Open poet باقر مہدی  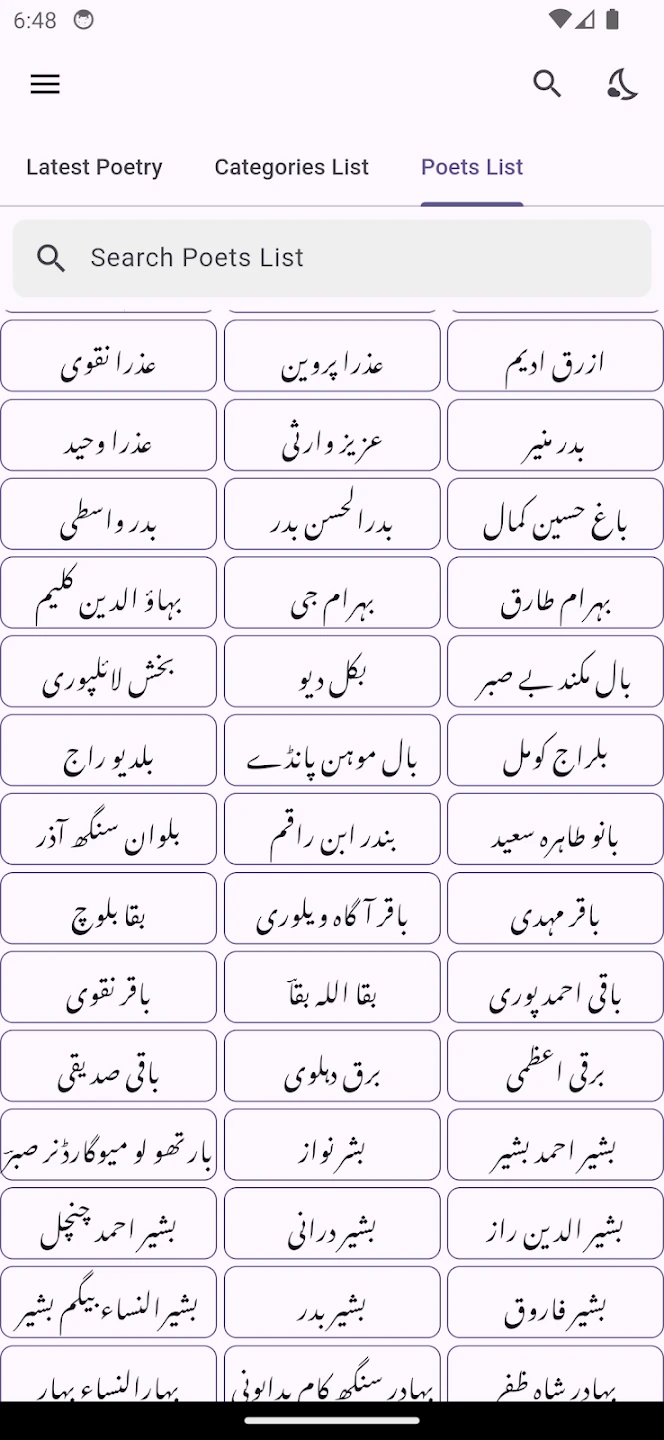coord(555,909)
